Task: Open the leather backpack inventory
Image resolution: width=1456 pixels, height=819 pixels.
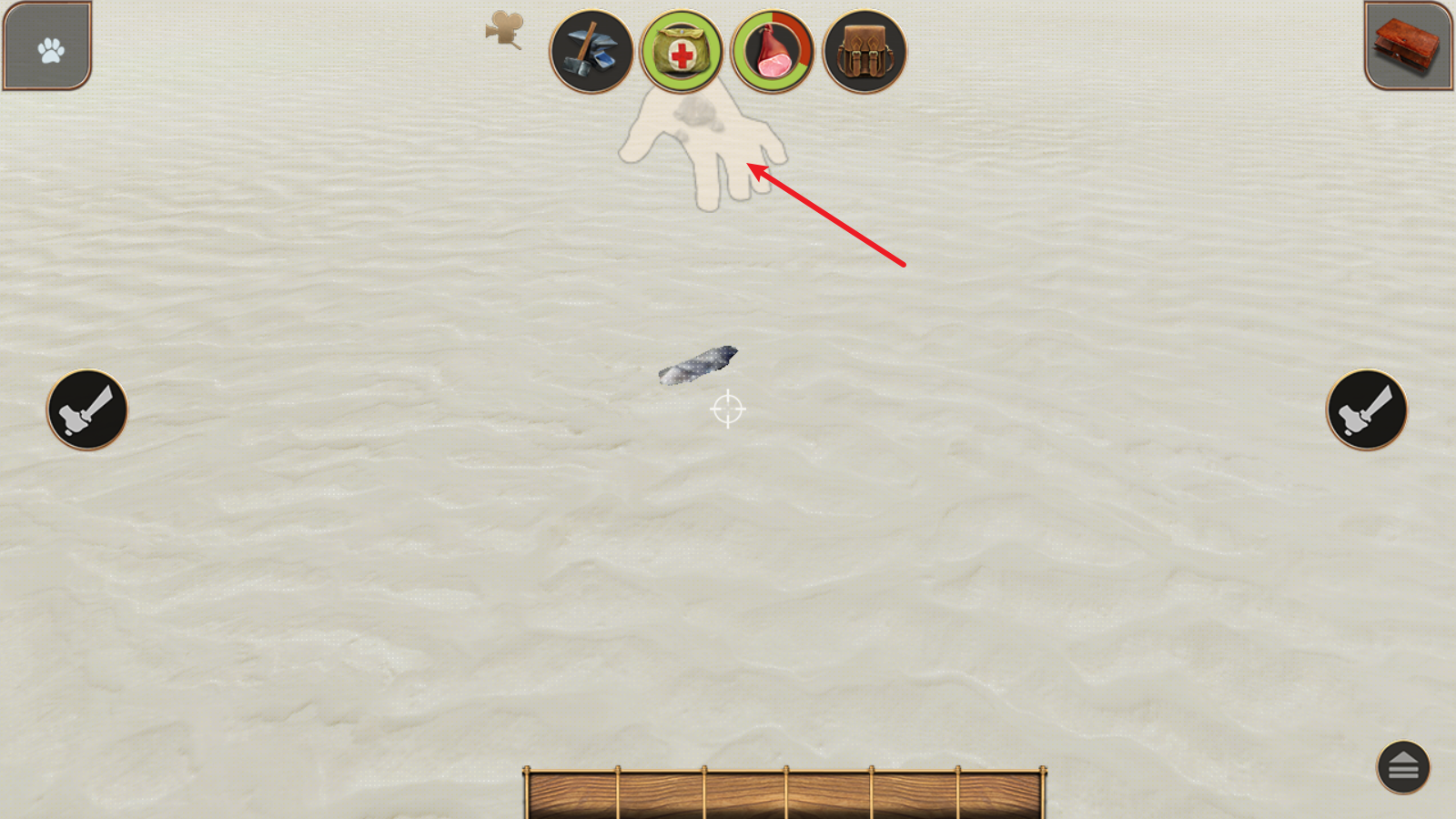Action: (864, 52)
